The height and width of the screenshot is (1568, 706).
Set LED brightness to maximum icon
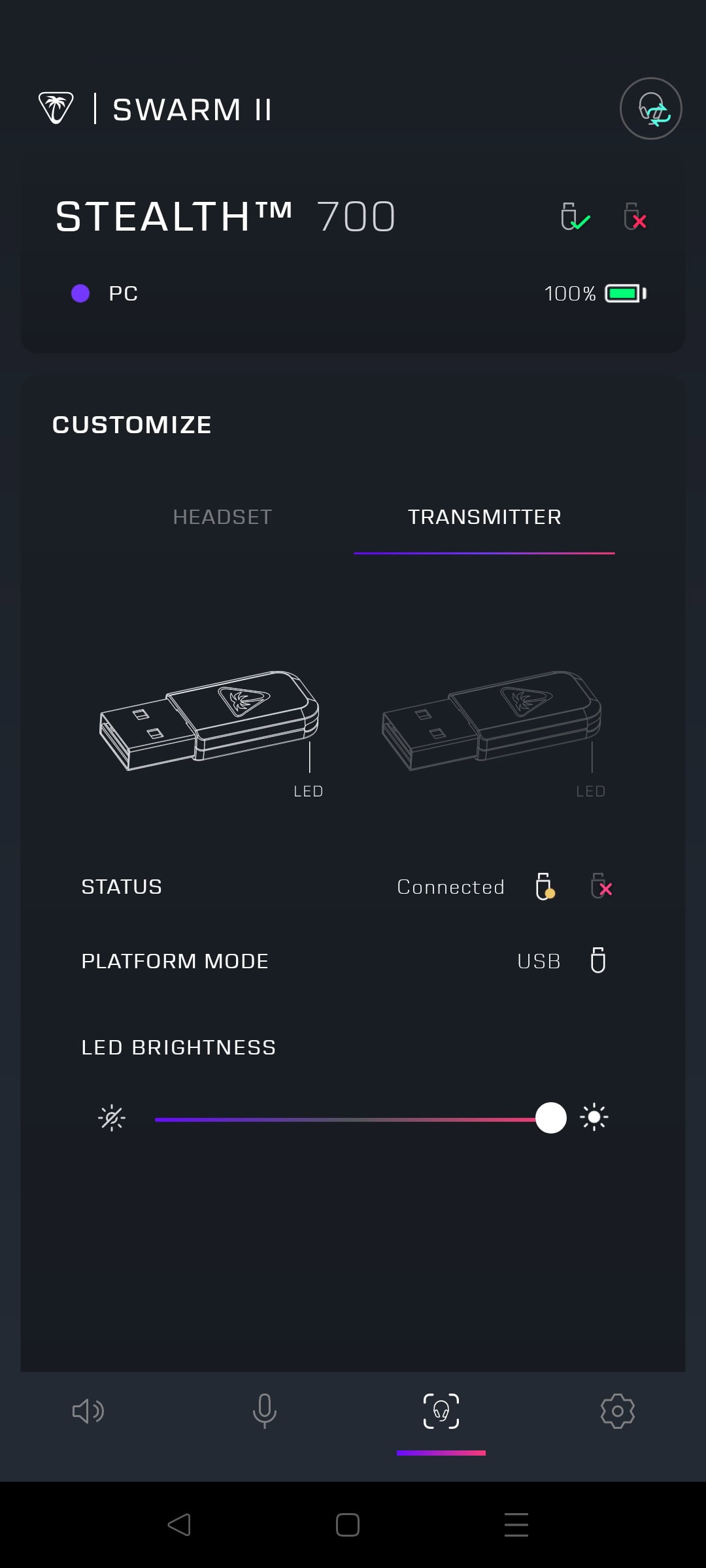tap(594, 1117)
